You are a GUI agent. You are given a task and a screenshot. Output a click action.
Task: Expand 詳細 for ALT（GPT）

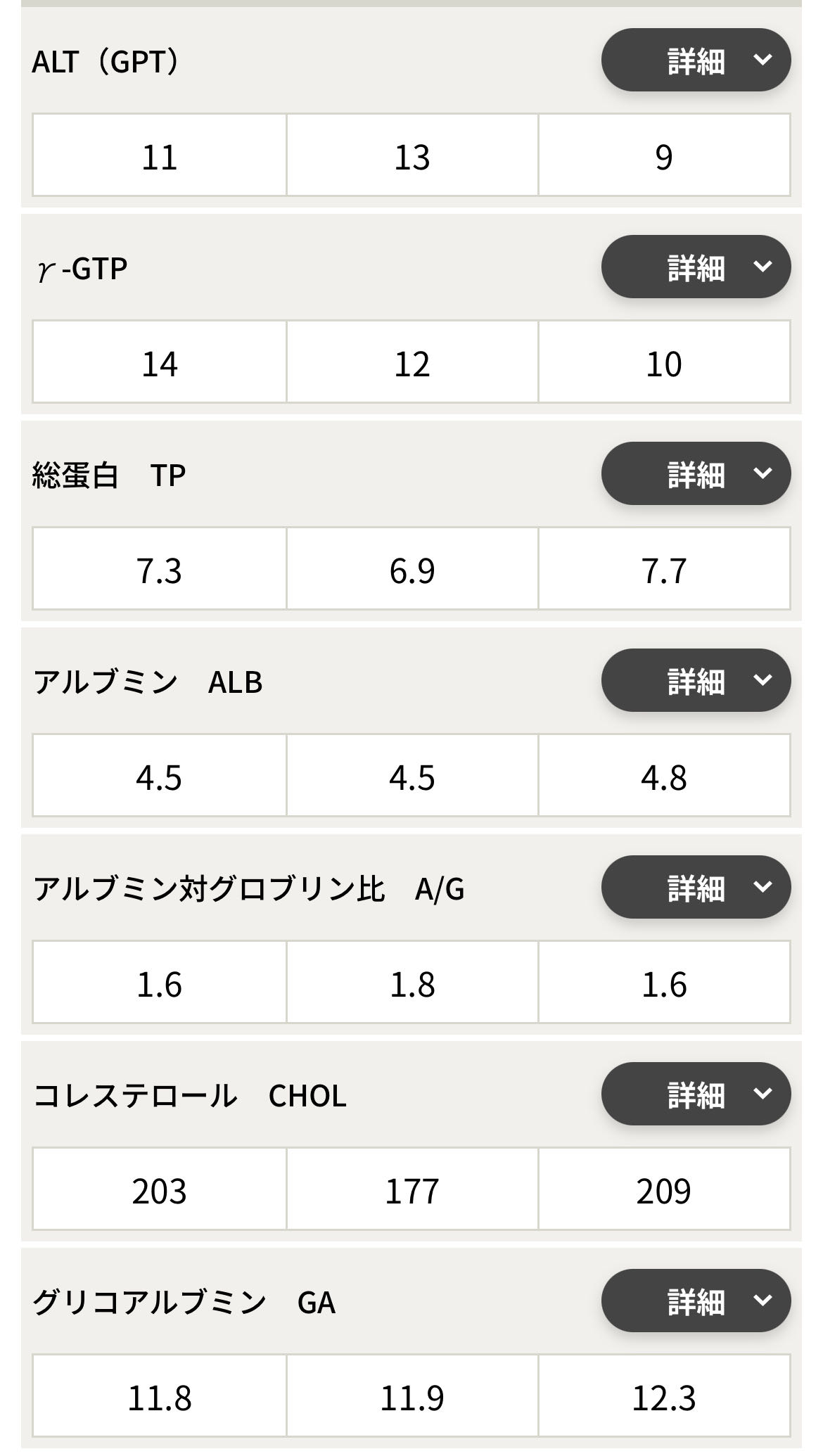click(x=696, y=60)
